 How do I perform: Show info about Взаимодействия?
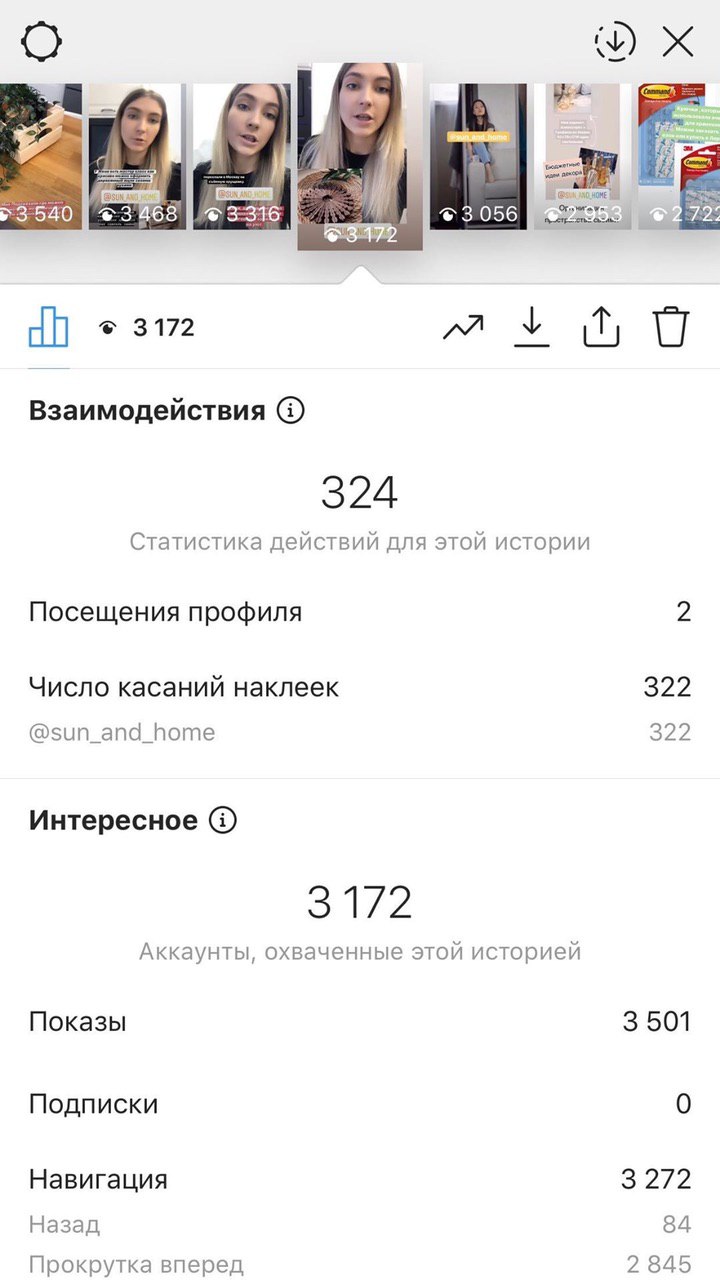point(290,410)
